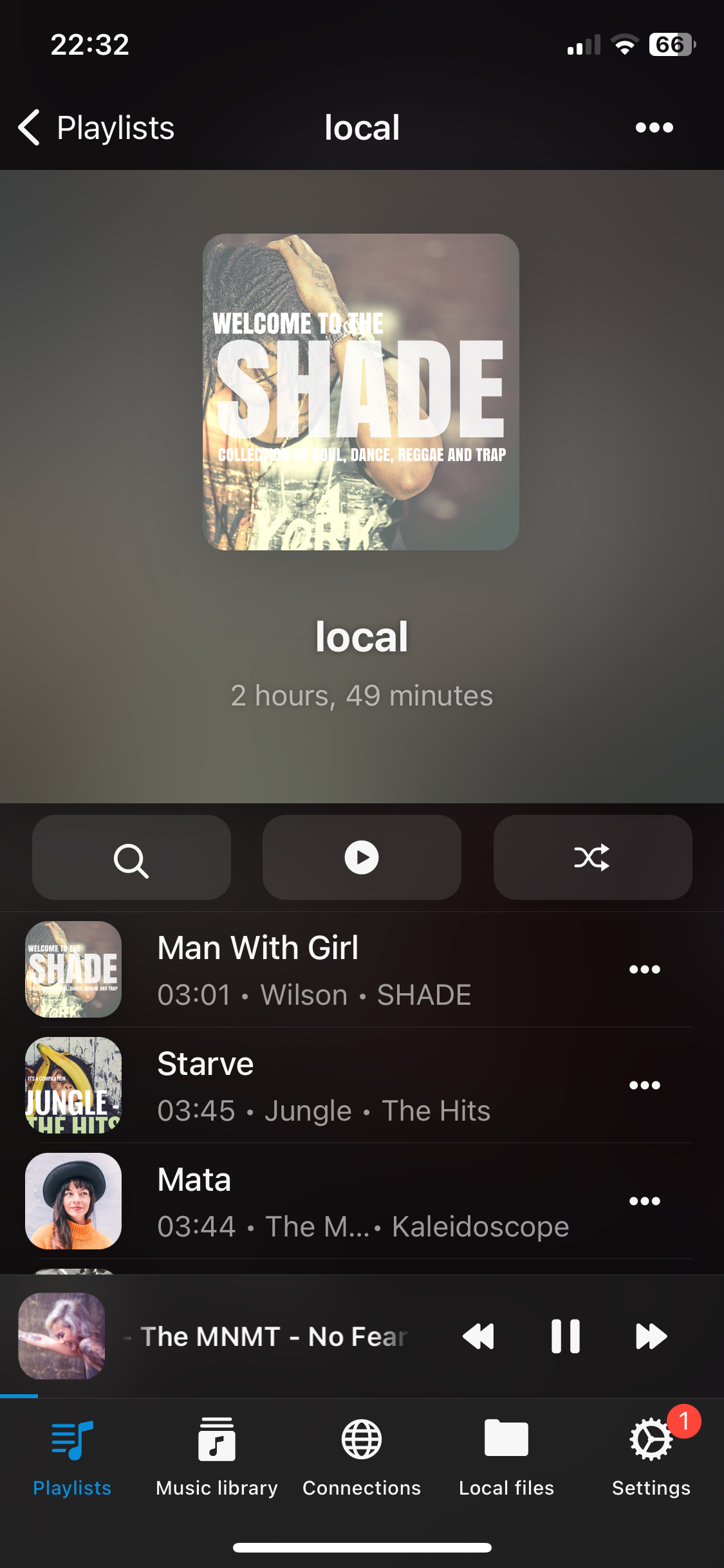Screen dimensions: 724x1568
Task: Pause the currently playing track
Action: click(x=565, y=1336)
